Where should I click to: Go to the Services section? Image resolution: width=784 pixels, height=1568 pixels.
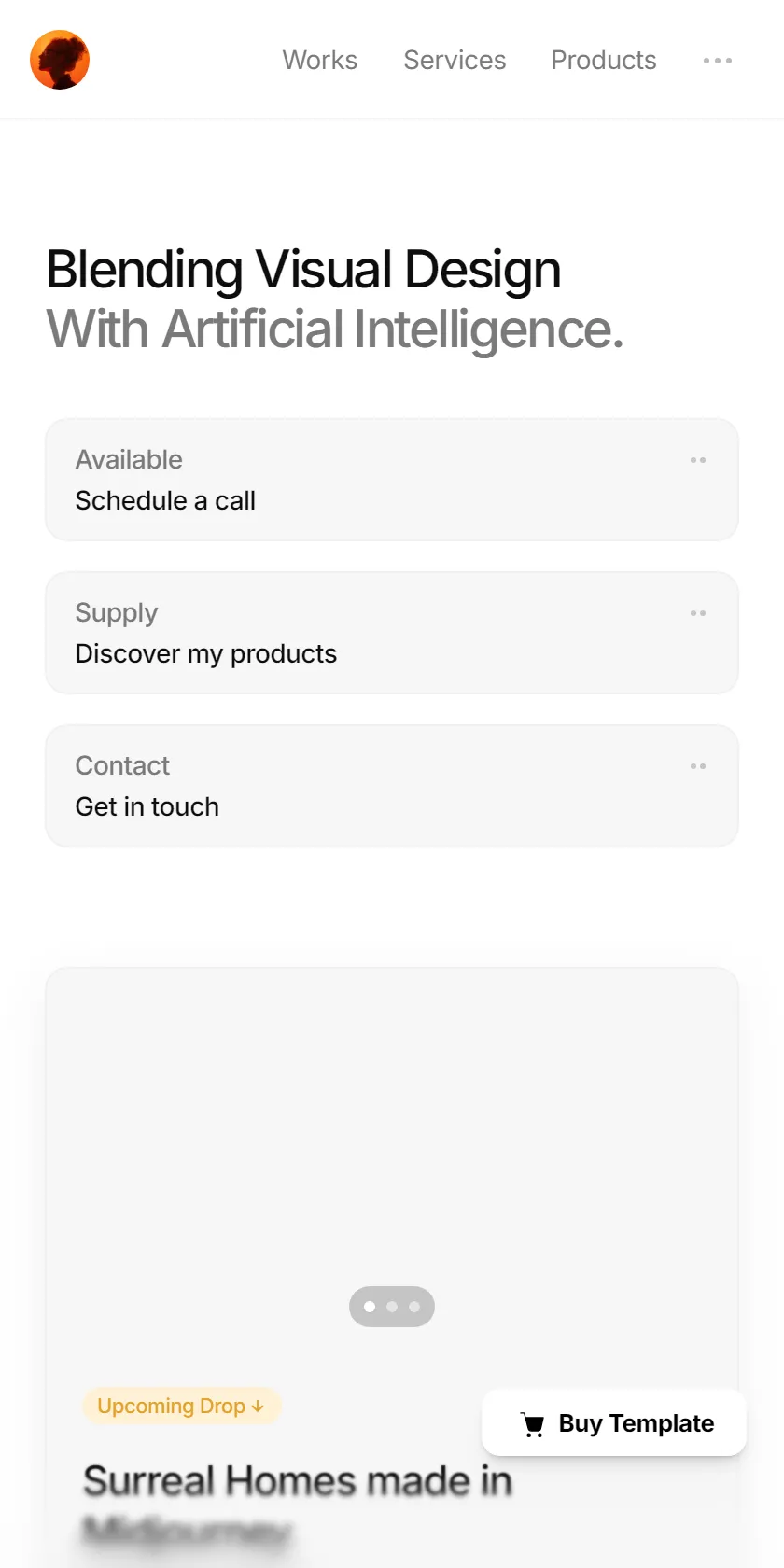pyautogui.click(x=455, y=61)
